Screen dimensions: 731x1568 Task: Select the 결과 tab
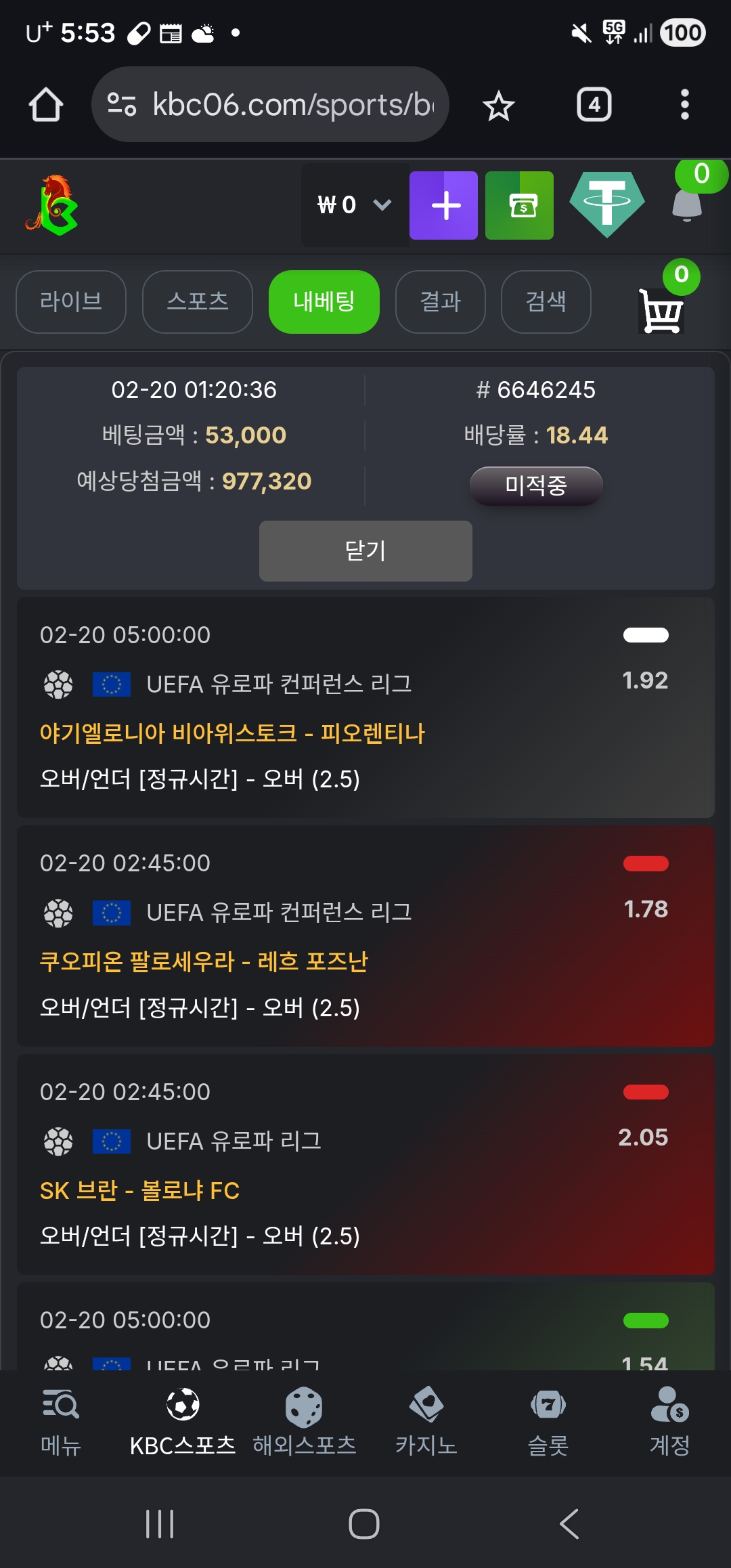(x=441, y=302)
